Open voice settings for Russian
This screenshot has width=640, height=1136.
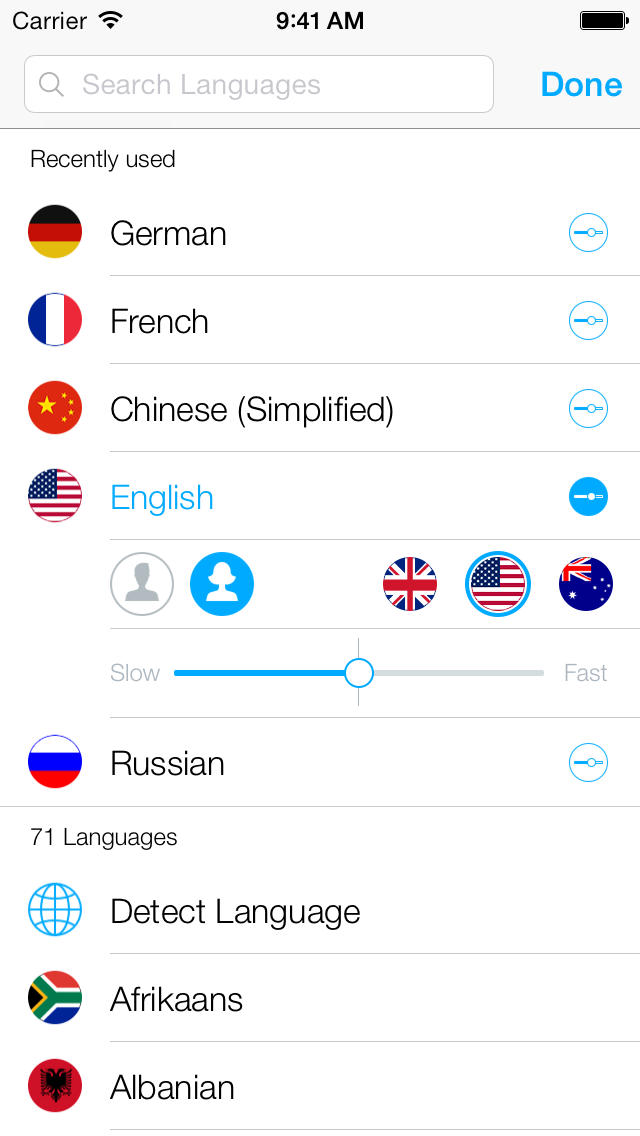pos(588,763)
